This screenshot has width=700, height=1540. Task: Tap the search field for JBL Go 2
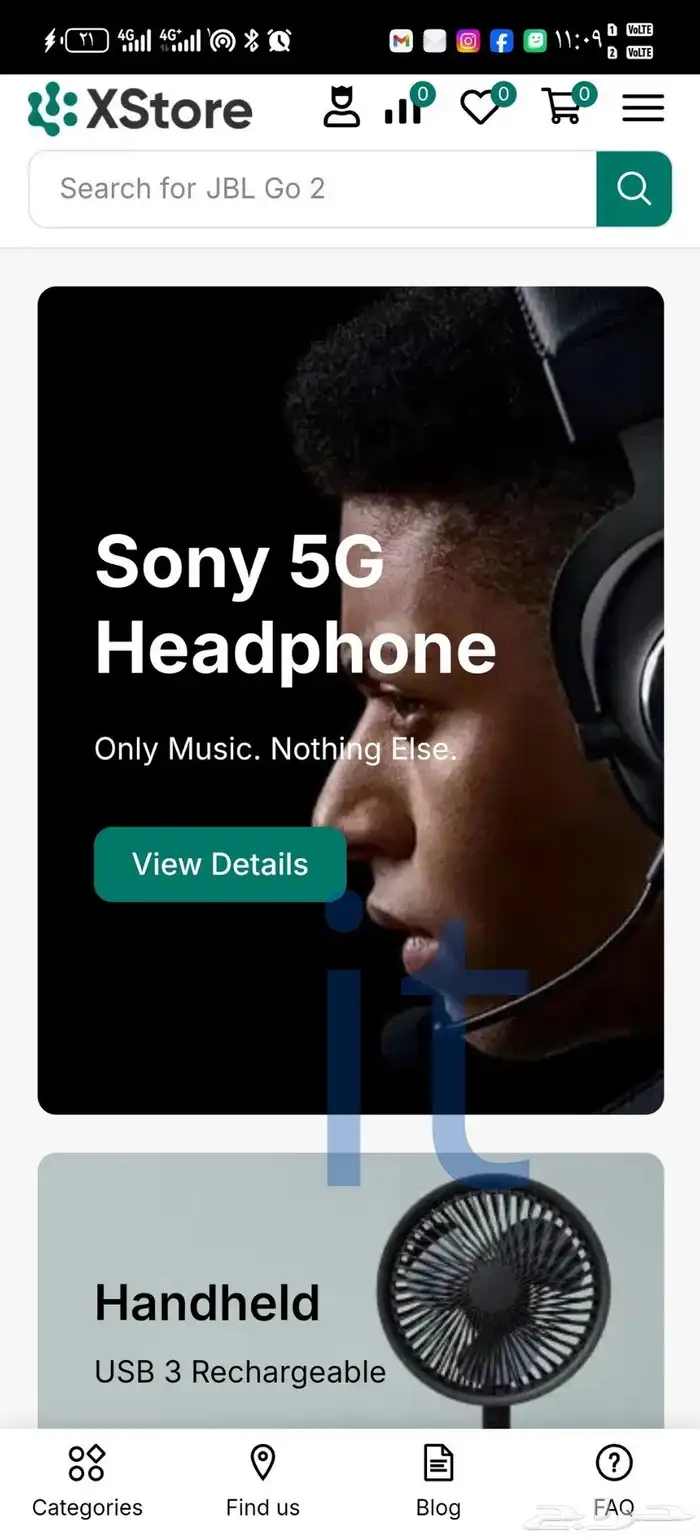pyautogui.click(x=312, y=188)
